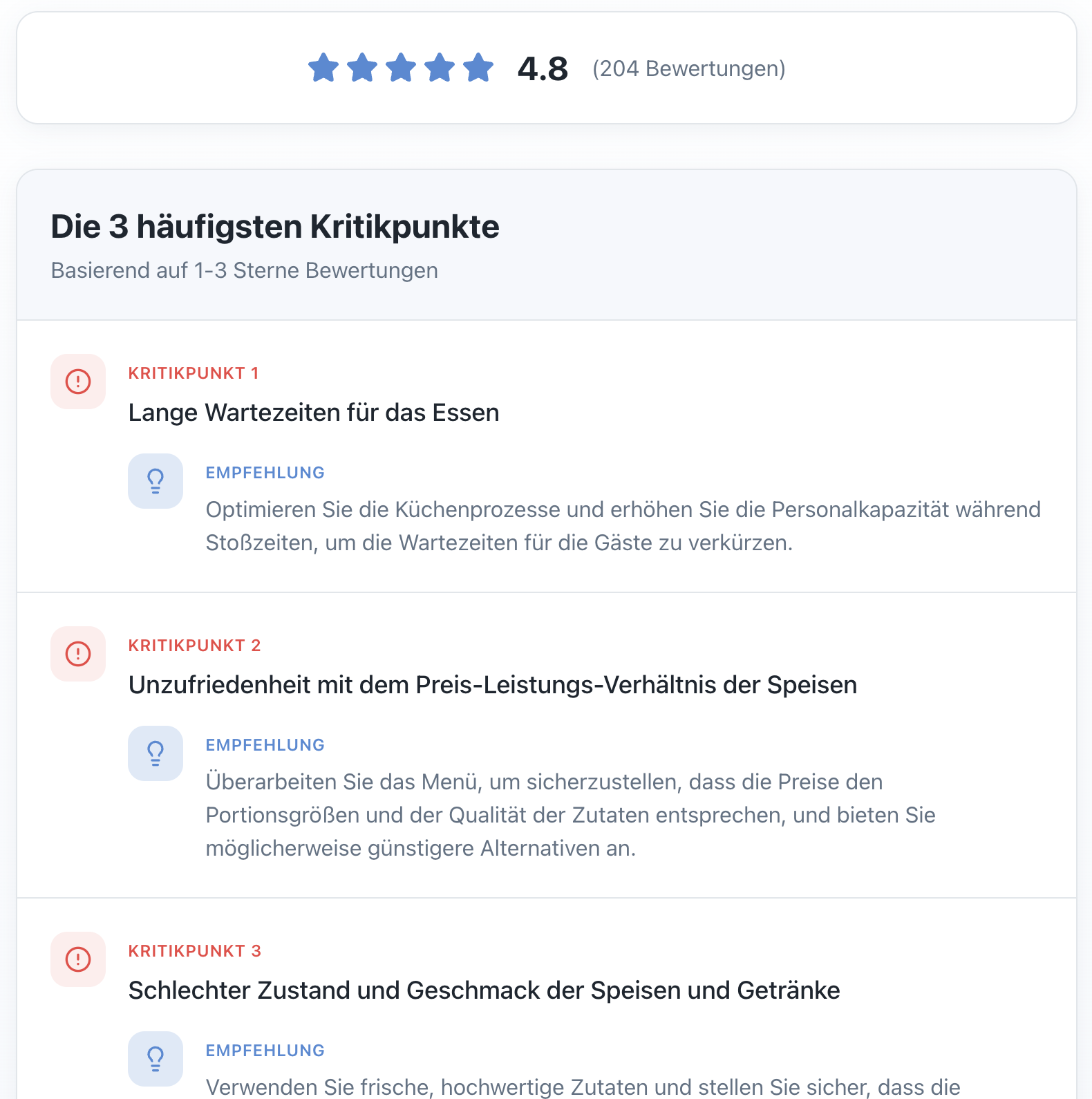Viewport: 1092px width, 1099px height.
Task: Click the EMPFEHLUNG label under Kritikpunkt 2
Action: [x=265, y=744]
